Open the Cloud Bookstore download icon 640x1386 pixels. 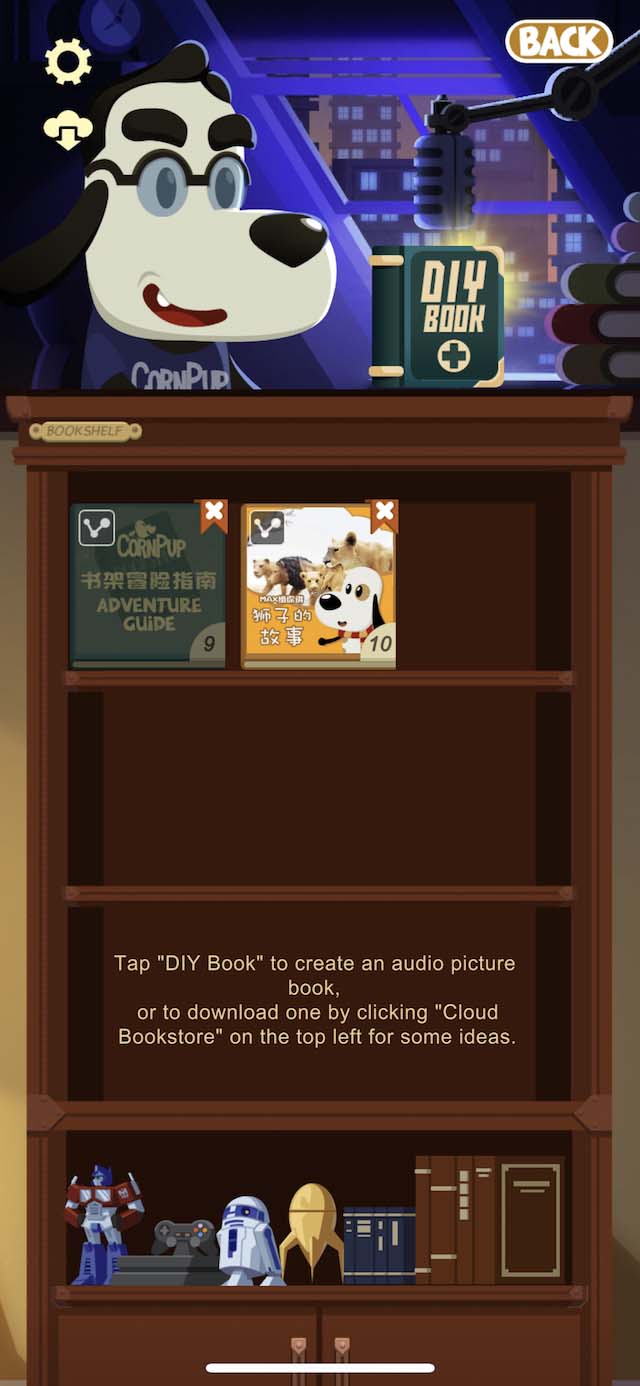pos(68,131)
